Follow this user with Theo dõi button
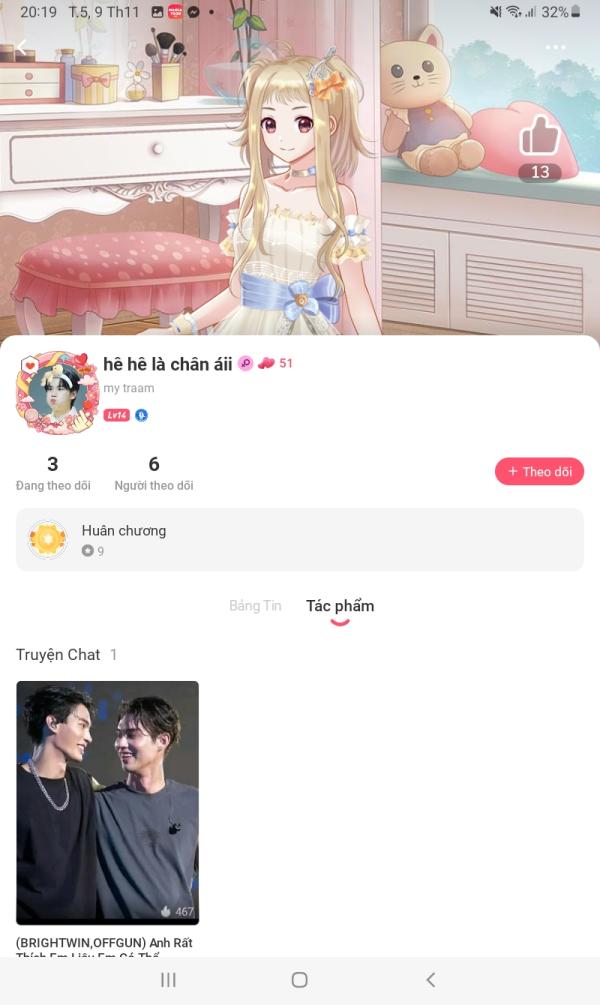The height and width of the screenshot is (1005, 600). point(539,471)
